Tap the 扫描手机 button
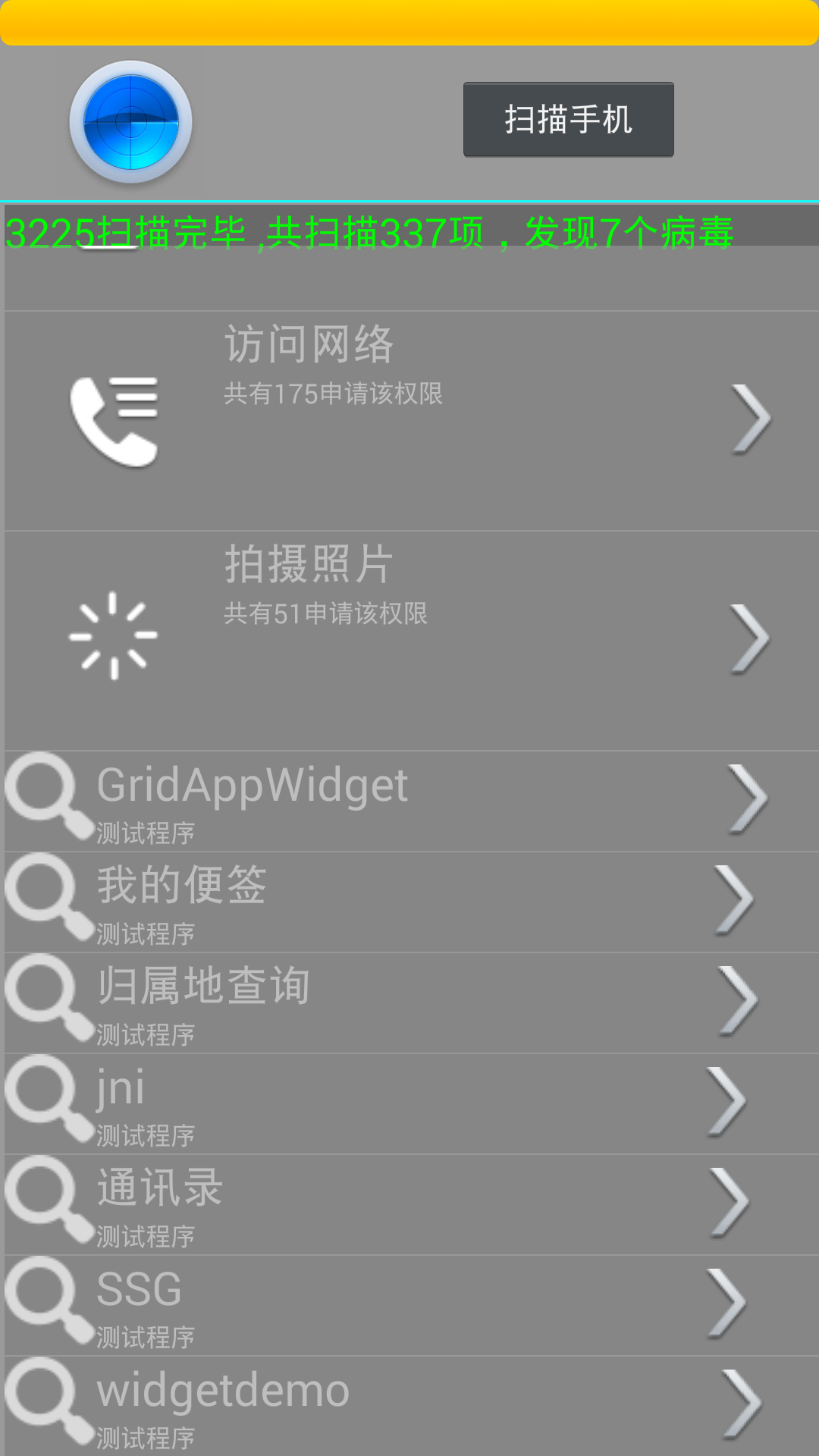The image size is (819, 1456). [568, 120]
